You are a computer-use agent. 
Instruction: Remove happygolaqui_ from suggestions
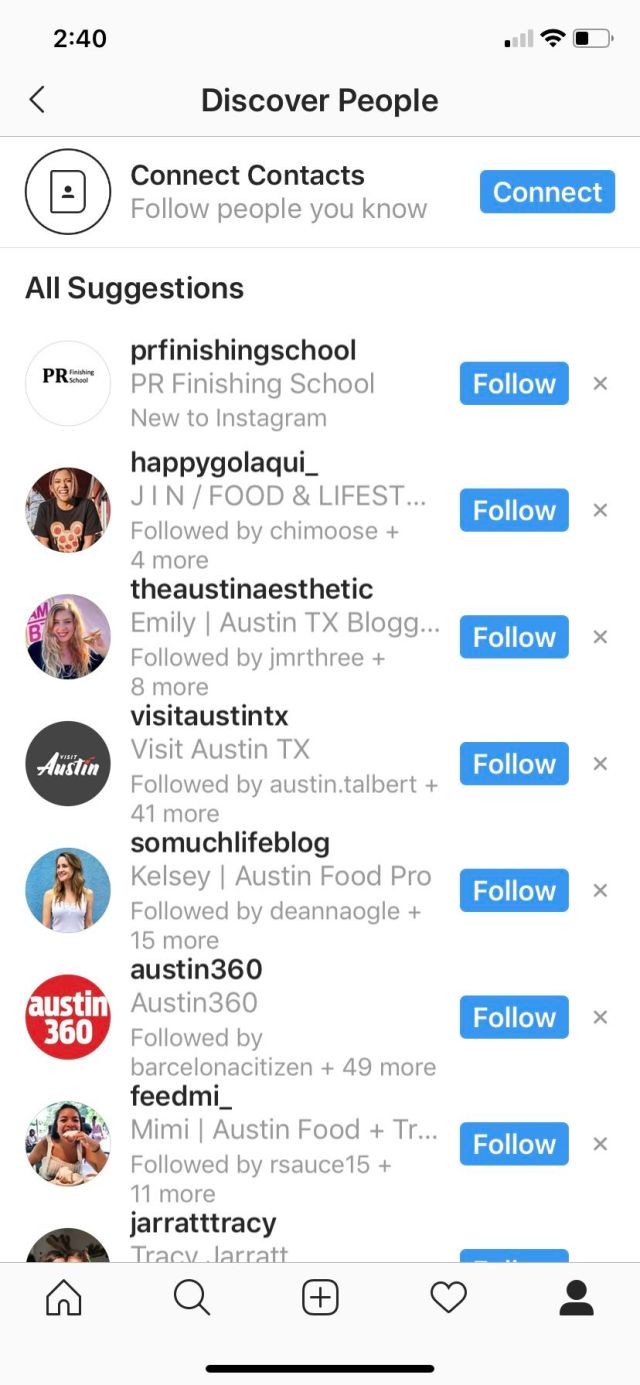[x=600, y=511]
